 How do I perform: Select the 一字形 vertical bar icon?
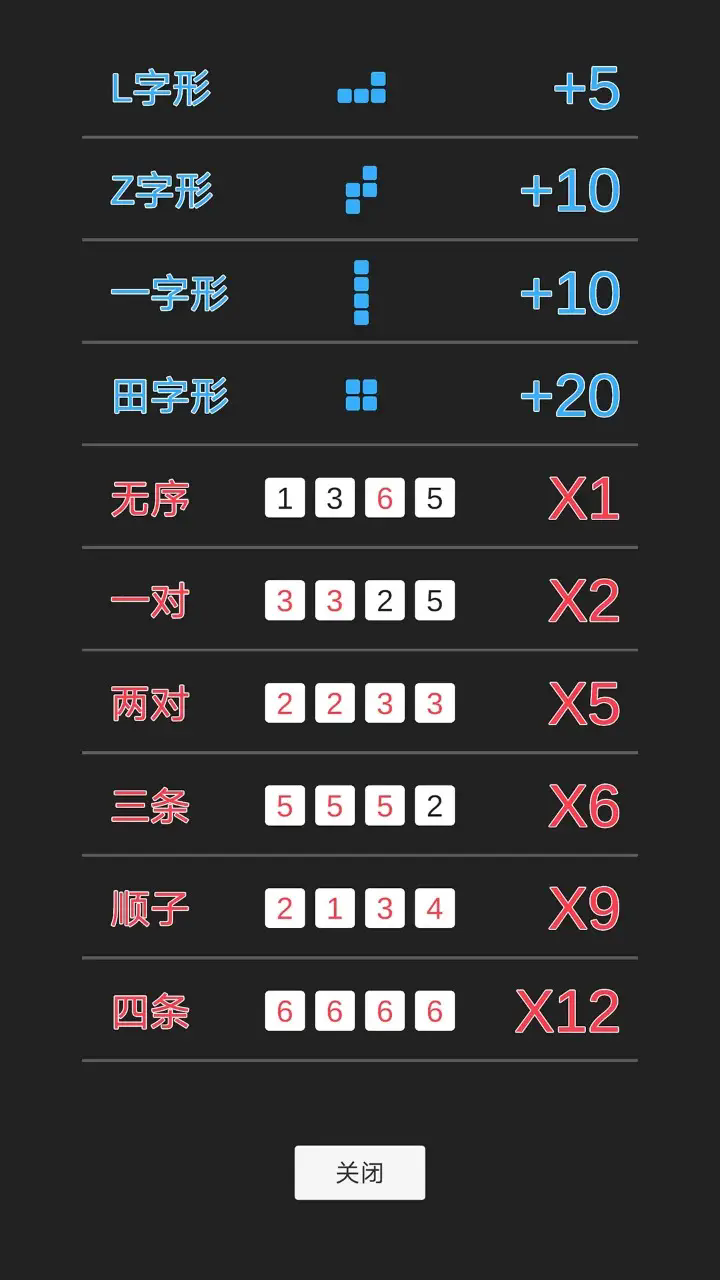coord(360,293)
